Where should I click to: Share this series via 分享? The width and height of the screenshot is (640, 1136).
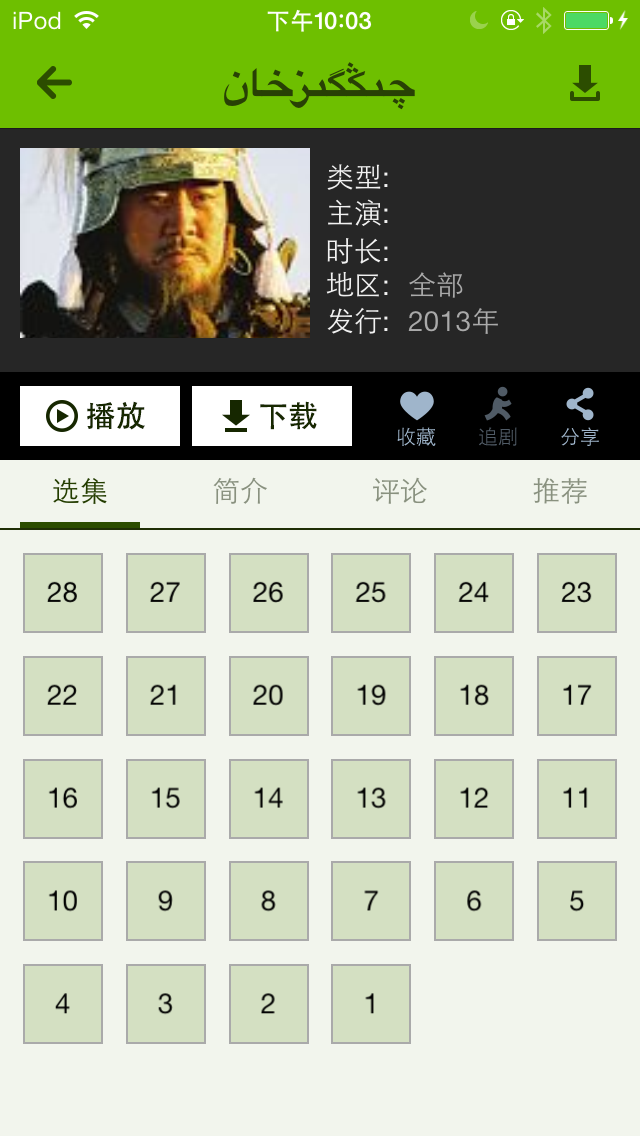[580, 417]
